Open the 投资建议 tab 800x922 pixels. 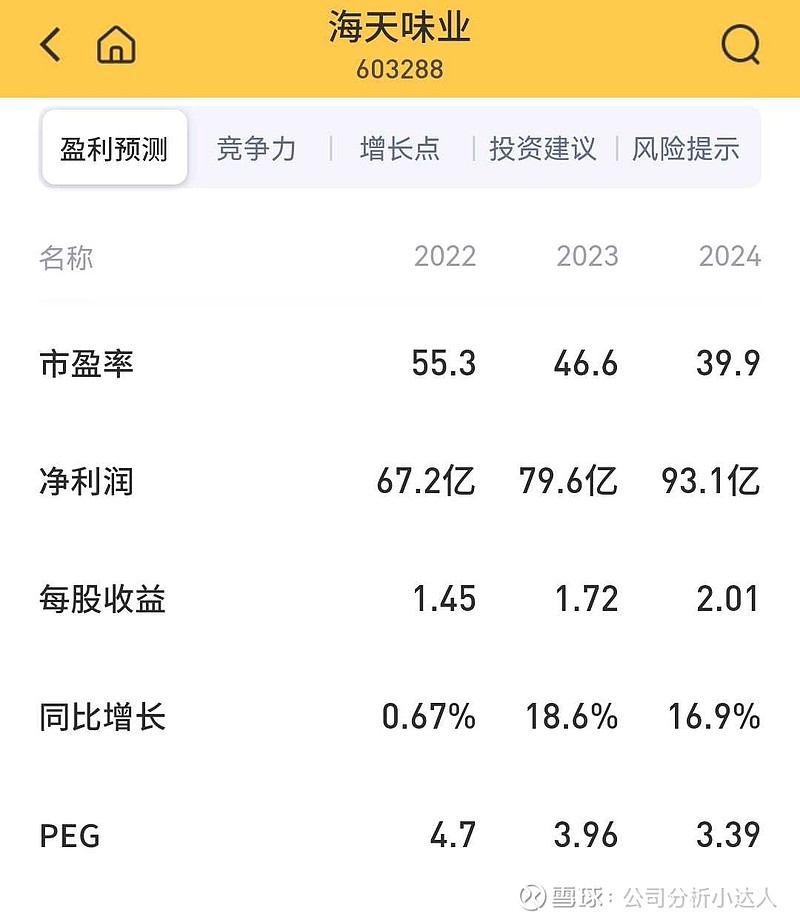coord(543,149)
